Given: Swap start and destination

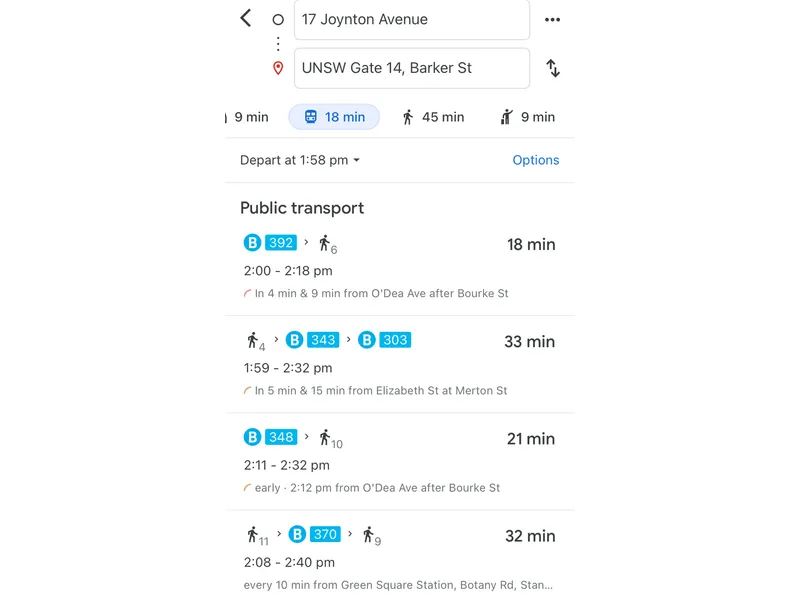Looking at the screenshot, I should click(x=552, y=68).
